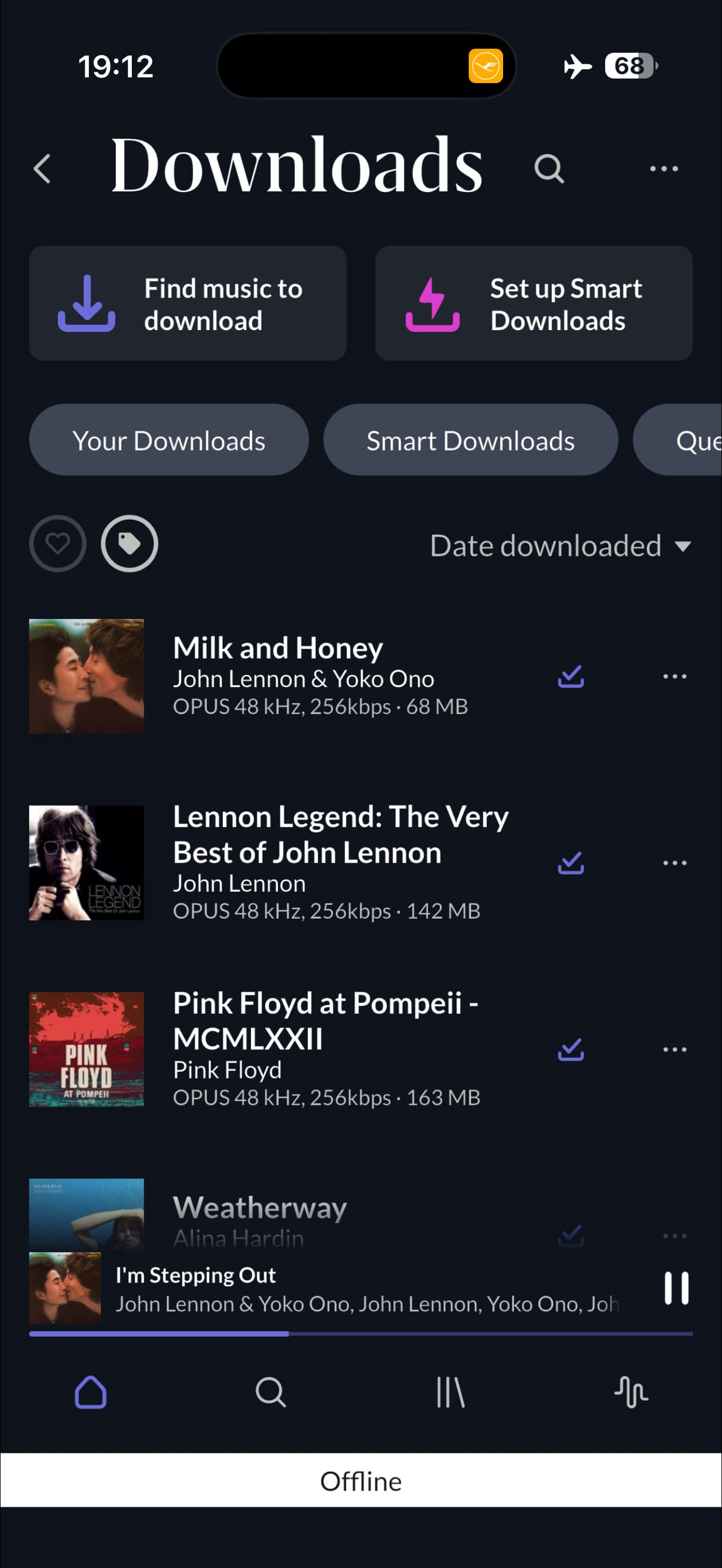
Task: Tap downloaded icon on Lennon Legend
Action: coord(570,863)
